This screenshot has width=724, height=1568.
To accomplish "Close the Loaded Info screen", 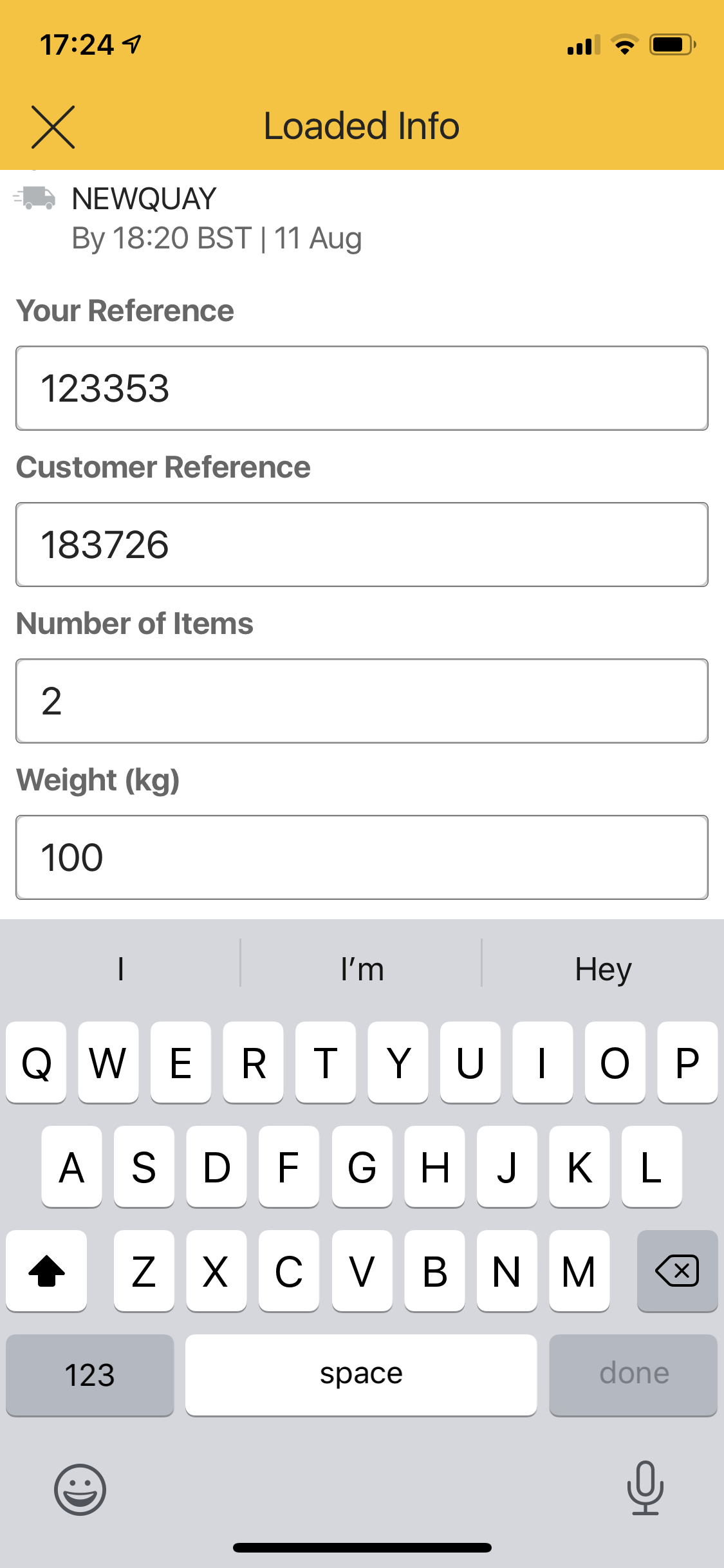I will click(x=53, y=127).
